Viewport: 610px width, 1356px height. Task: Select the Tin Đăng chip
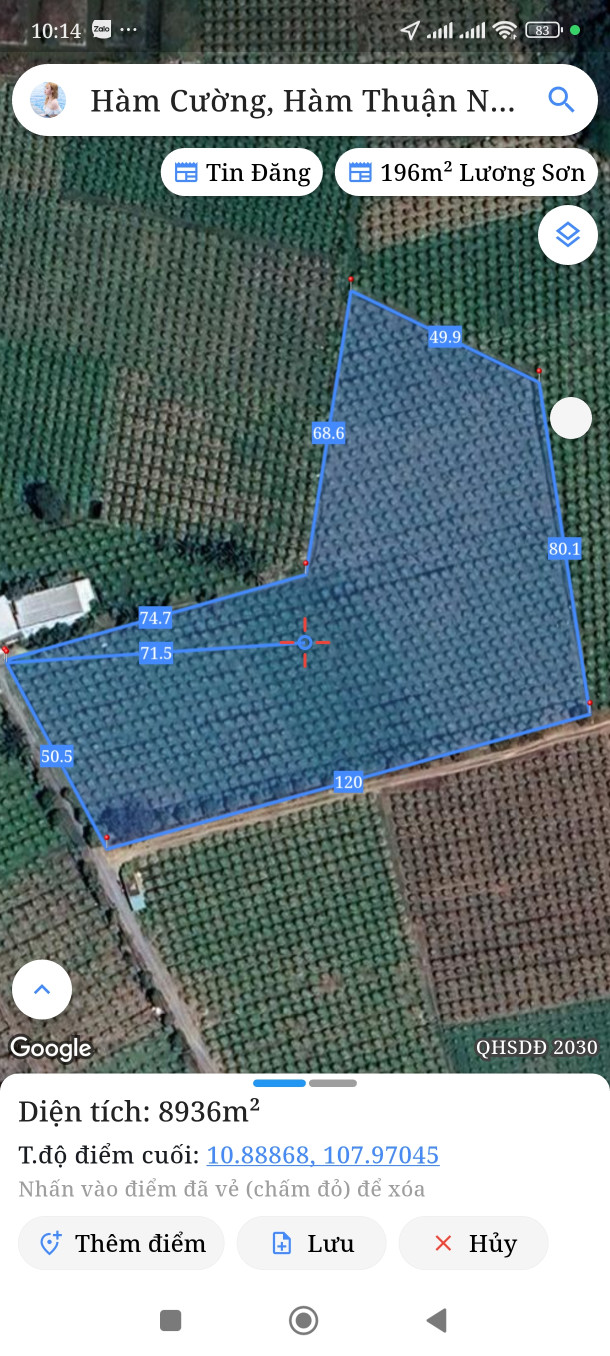[x=242, y=173]
